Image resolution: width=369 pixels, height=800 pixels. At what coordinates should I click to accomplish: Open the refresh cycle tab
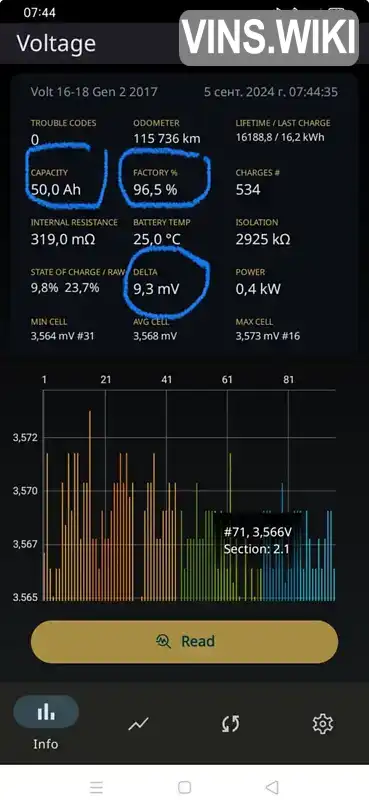click(230, 723)
